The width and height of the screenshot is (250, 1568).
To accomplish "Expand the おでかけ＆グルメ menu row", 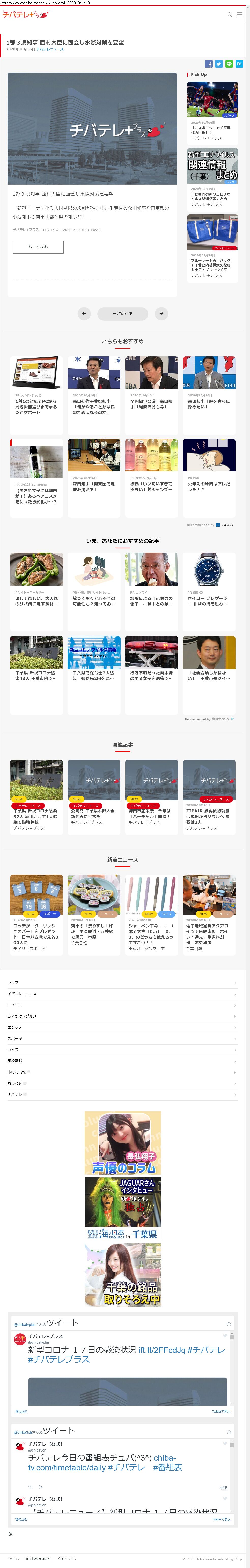I will (122, 1016).
